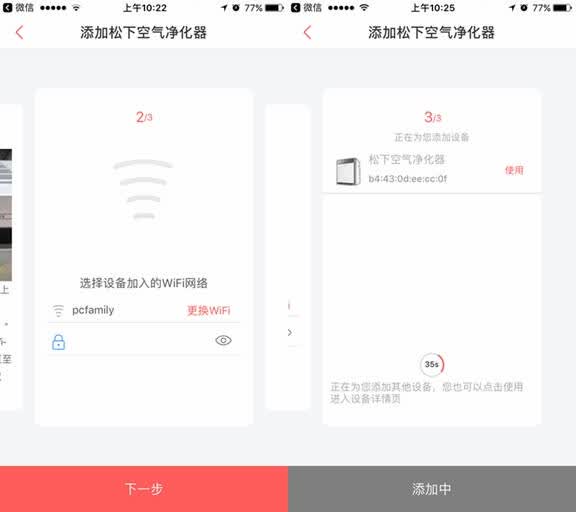The height and width of the screenshot is (512, 576).
Task: Tap the grey 添加中 button
Action: pos(432,489)
